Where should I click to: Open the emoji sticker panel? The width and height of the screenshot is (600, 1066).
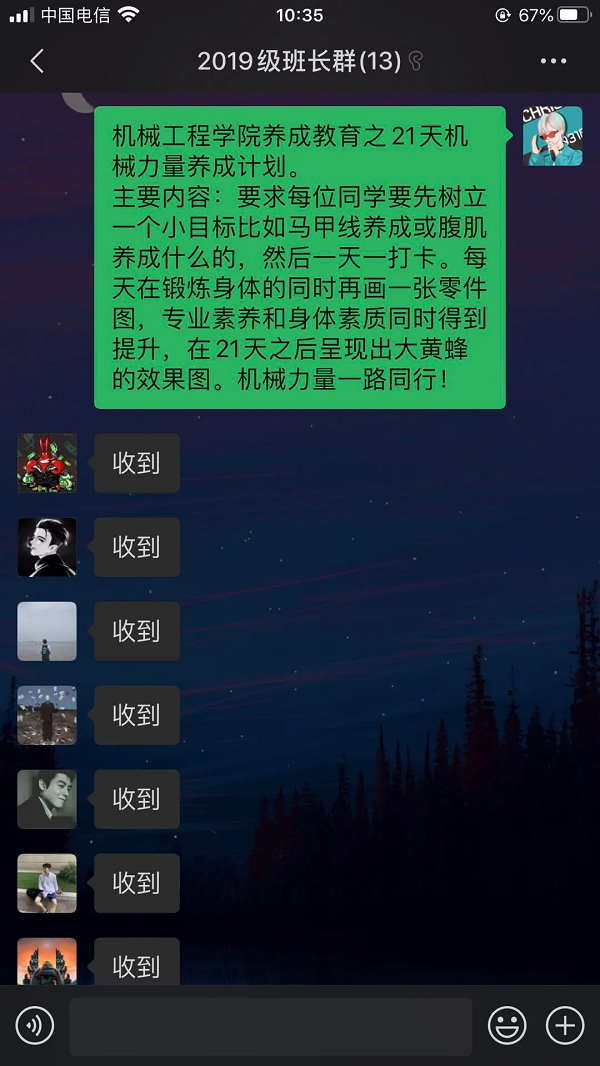507,1025
